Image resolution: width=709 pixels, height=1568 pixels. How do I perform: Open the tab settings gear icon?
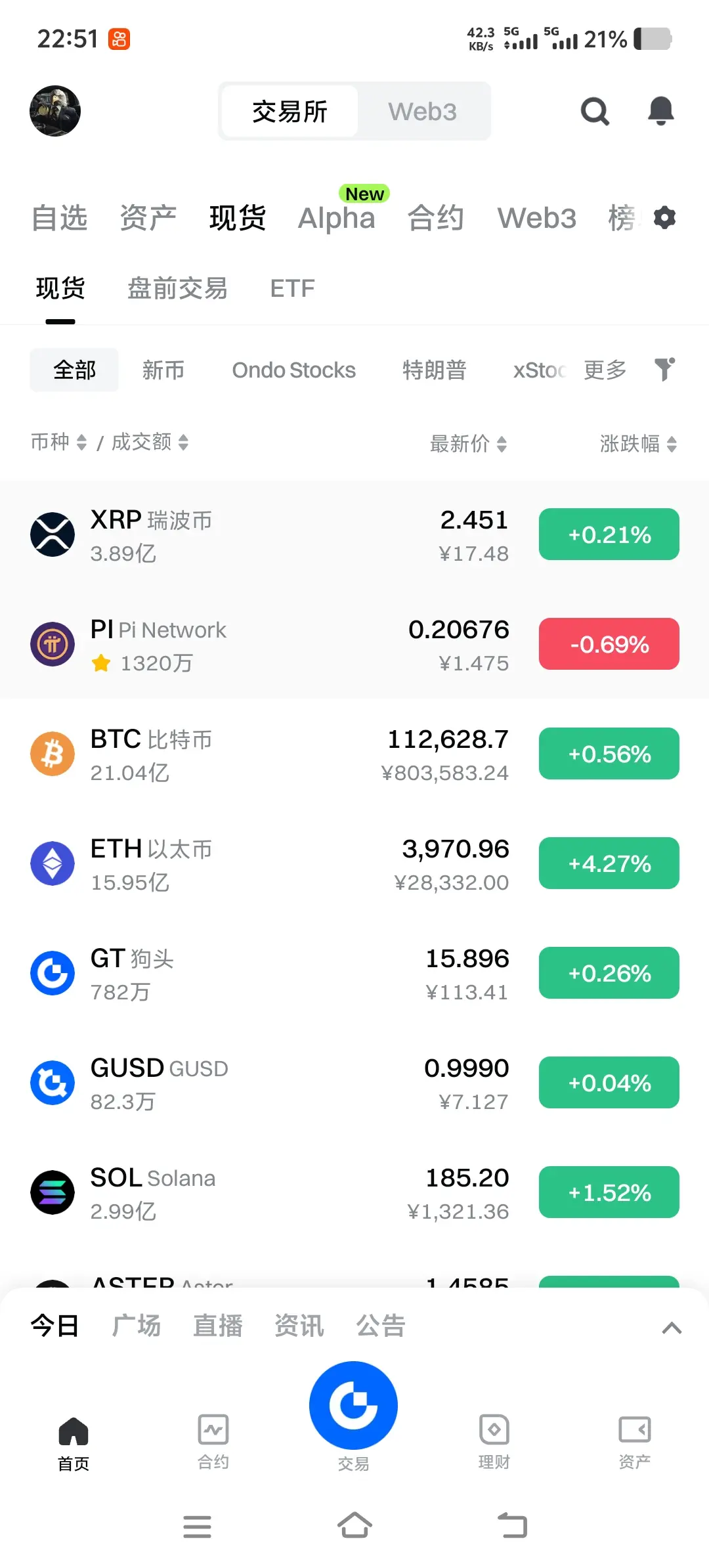pos(664,217)
